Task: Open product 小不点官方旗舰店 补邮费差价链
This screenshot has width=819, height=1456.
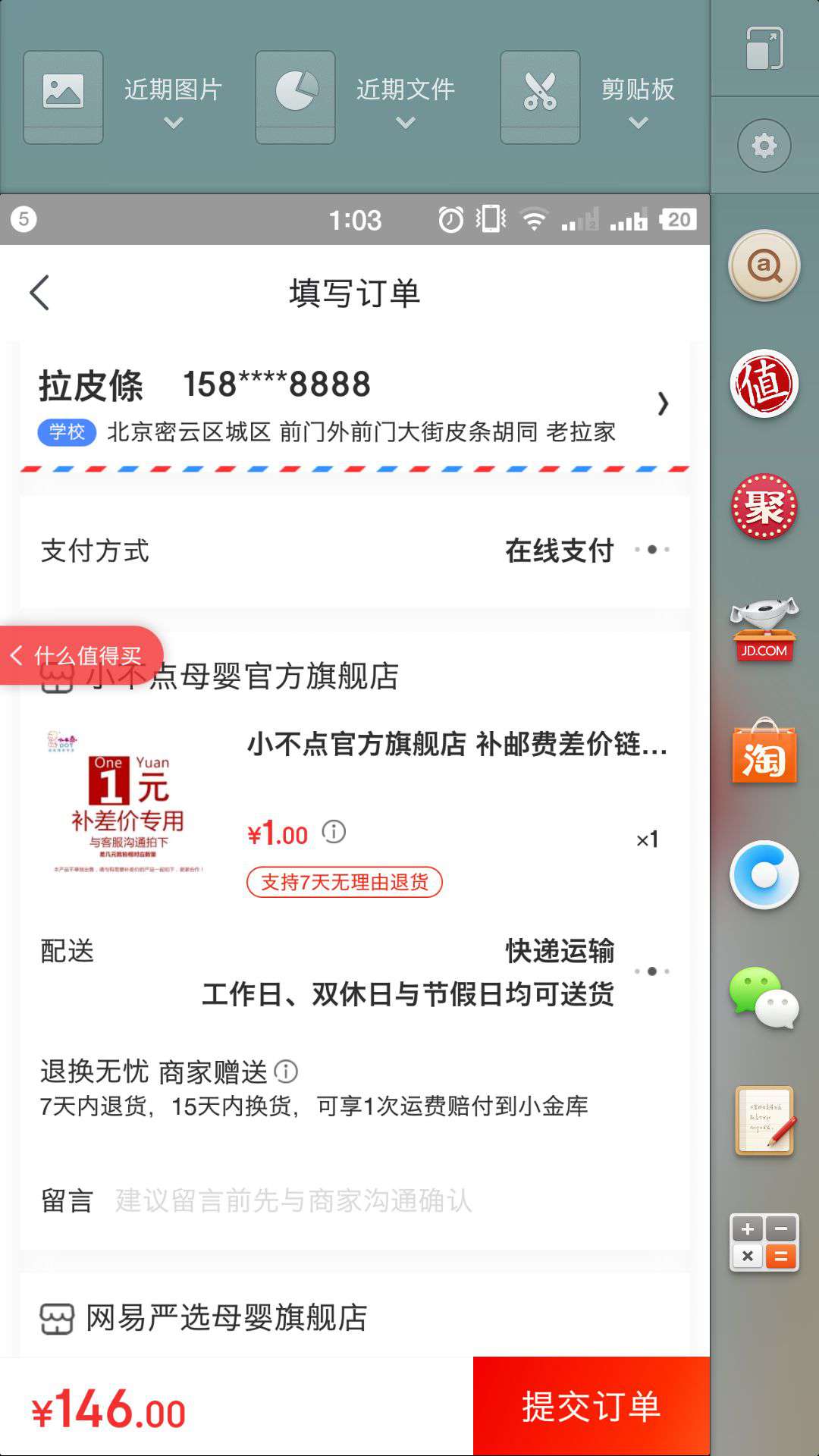Action: pos(457,745)
